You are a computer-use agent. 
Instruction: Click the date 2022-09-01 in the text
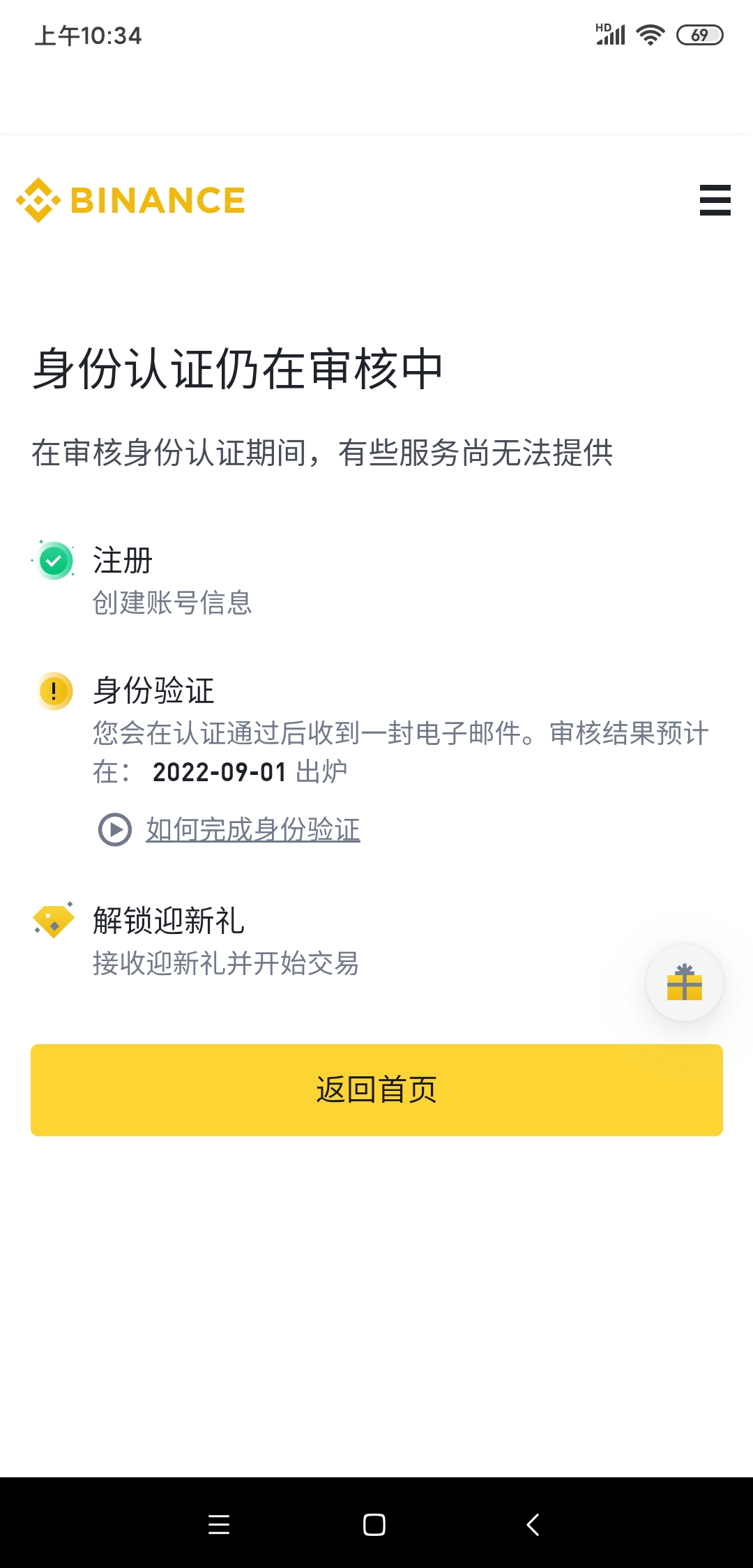[220, 772]
